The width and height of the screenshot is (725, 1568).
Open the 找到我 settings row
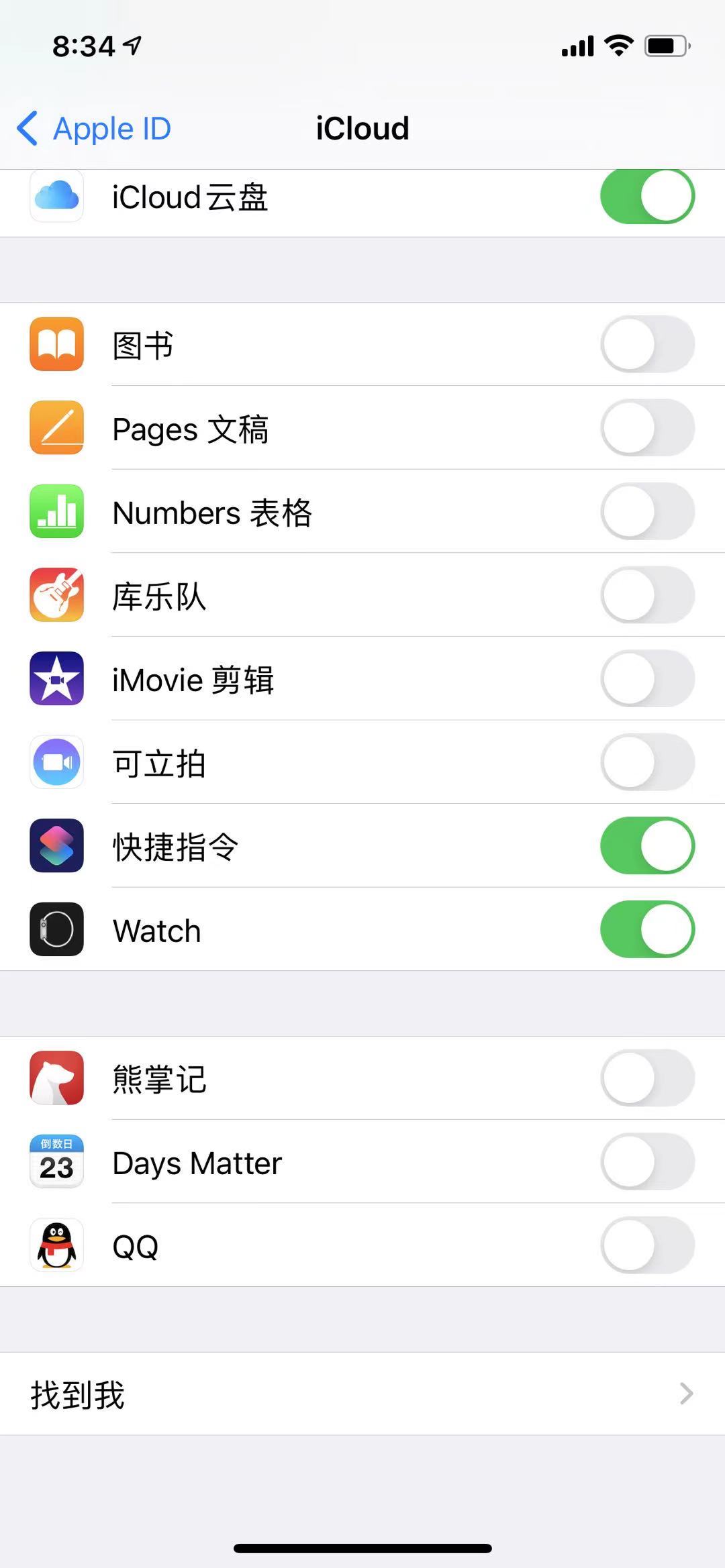[x=362, y=1394]
